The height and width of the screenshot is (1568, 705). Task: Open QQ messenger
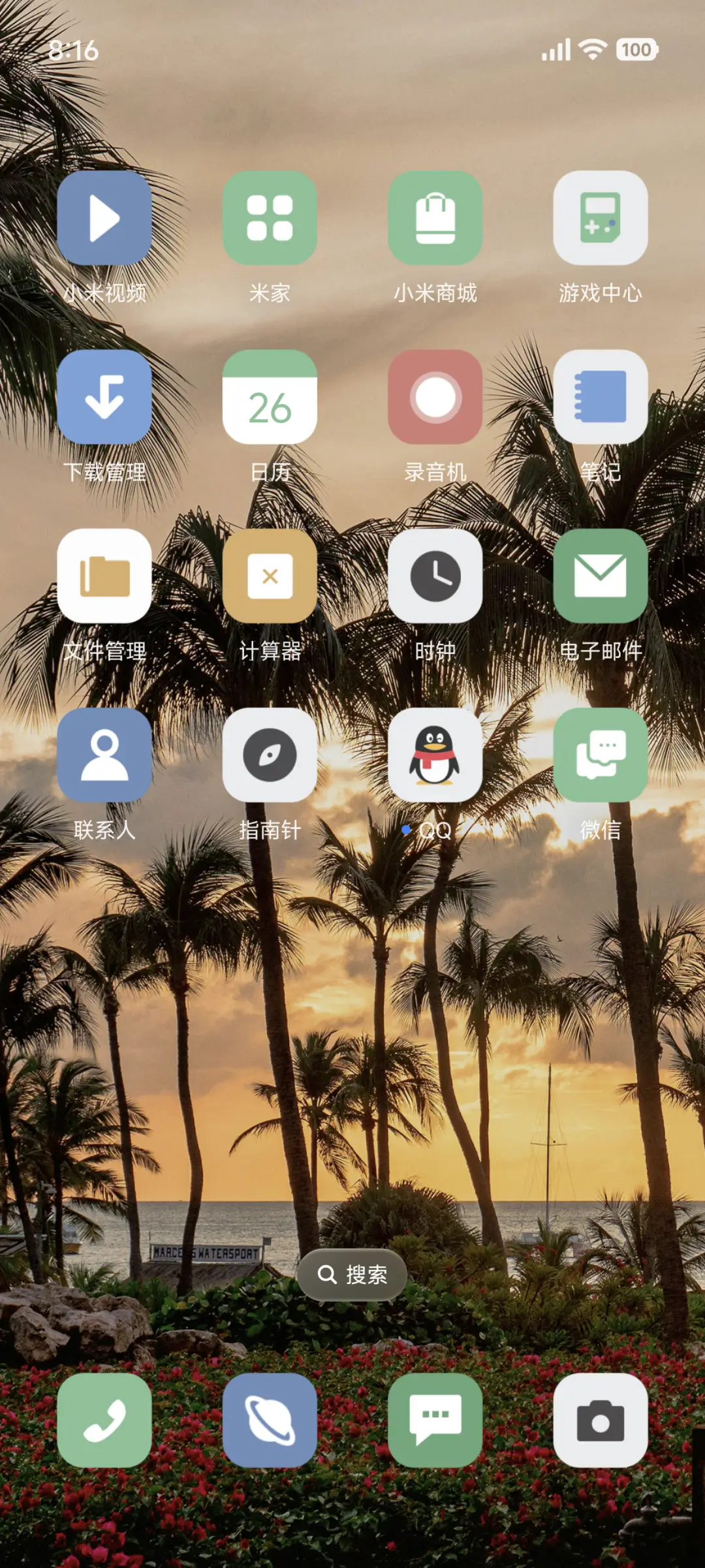tap(435, 755)
